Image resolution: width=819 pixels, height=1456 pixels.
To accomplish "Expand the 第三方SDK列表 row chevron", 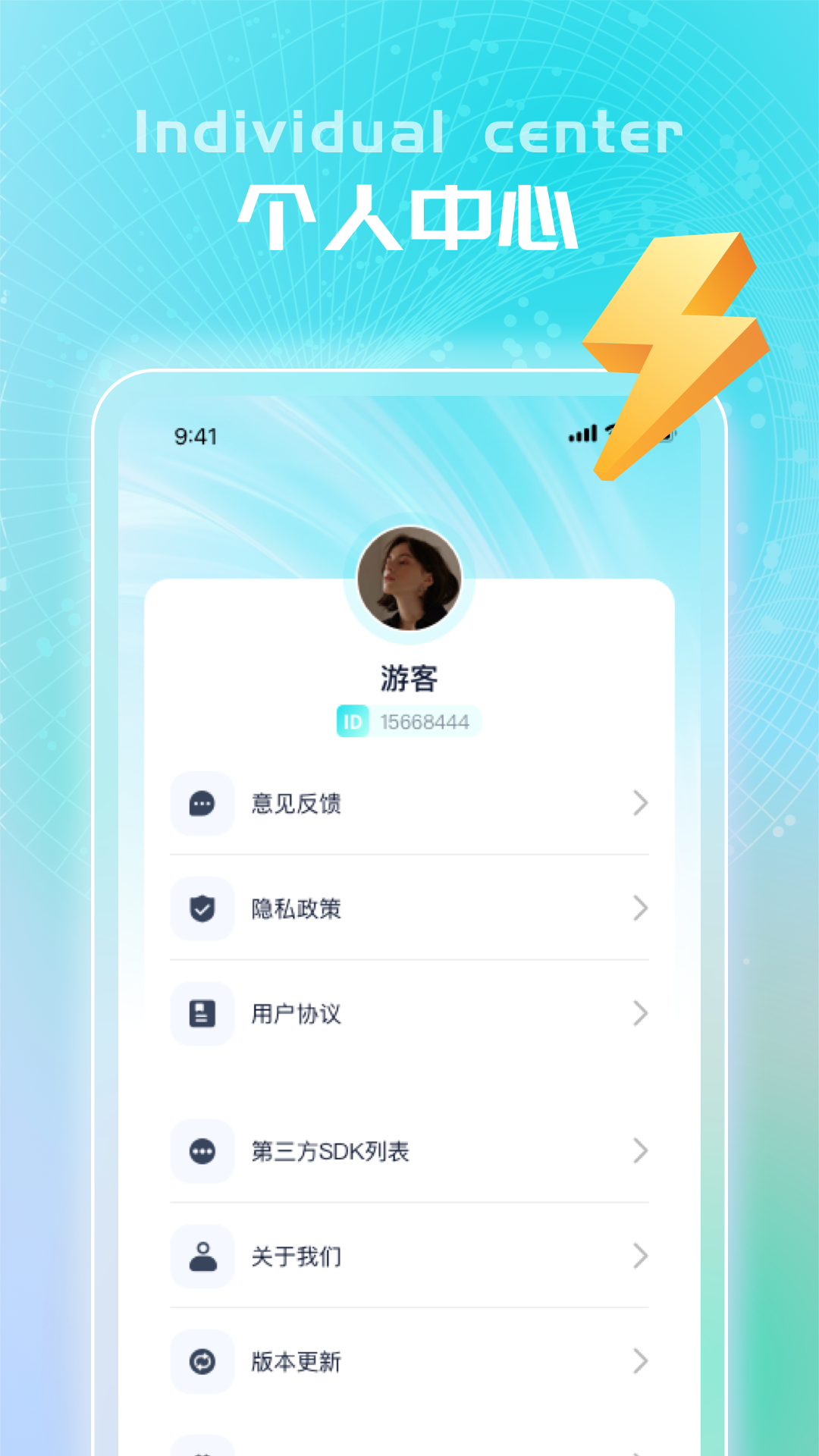I will (641, 1152).
